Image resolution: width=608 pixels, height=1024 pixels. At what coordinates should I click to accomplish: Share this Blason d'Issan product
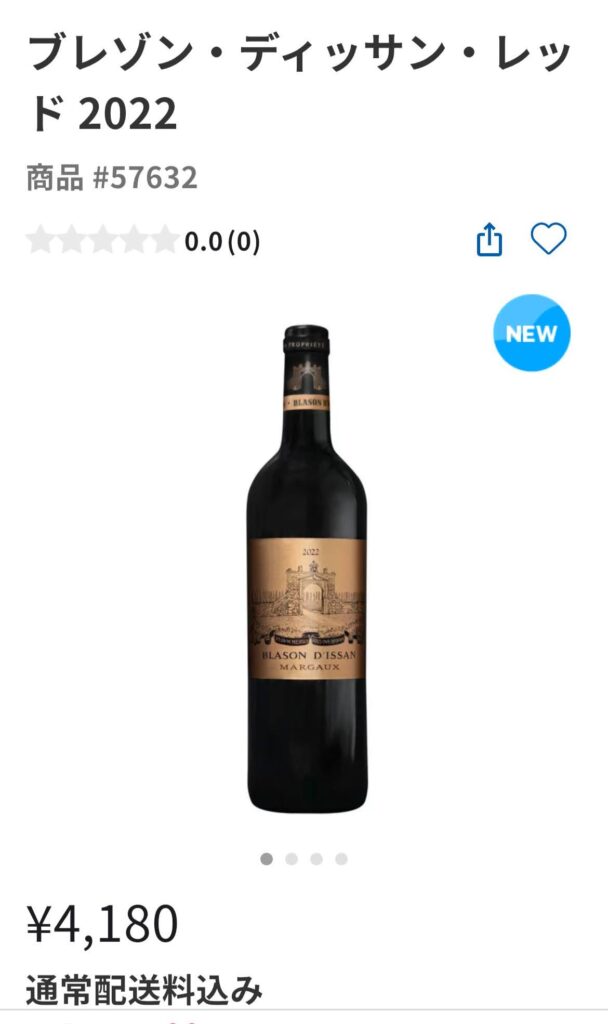click(489, 240)
